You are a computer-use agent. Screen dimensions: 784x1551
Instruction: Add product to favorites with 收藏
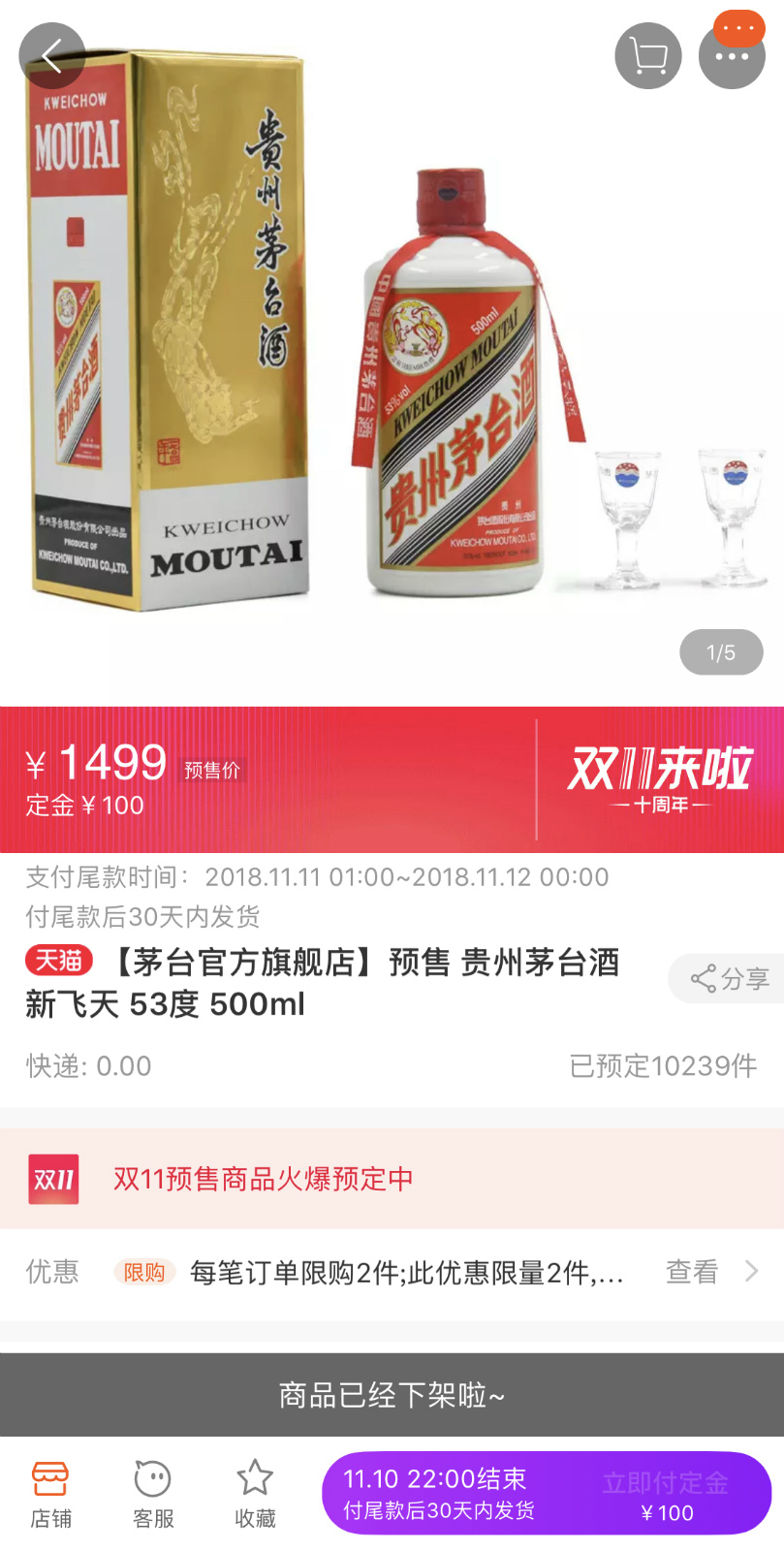(255, 1494)
